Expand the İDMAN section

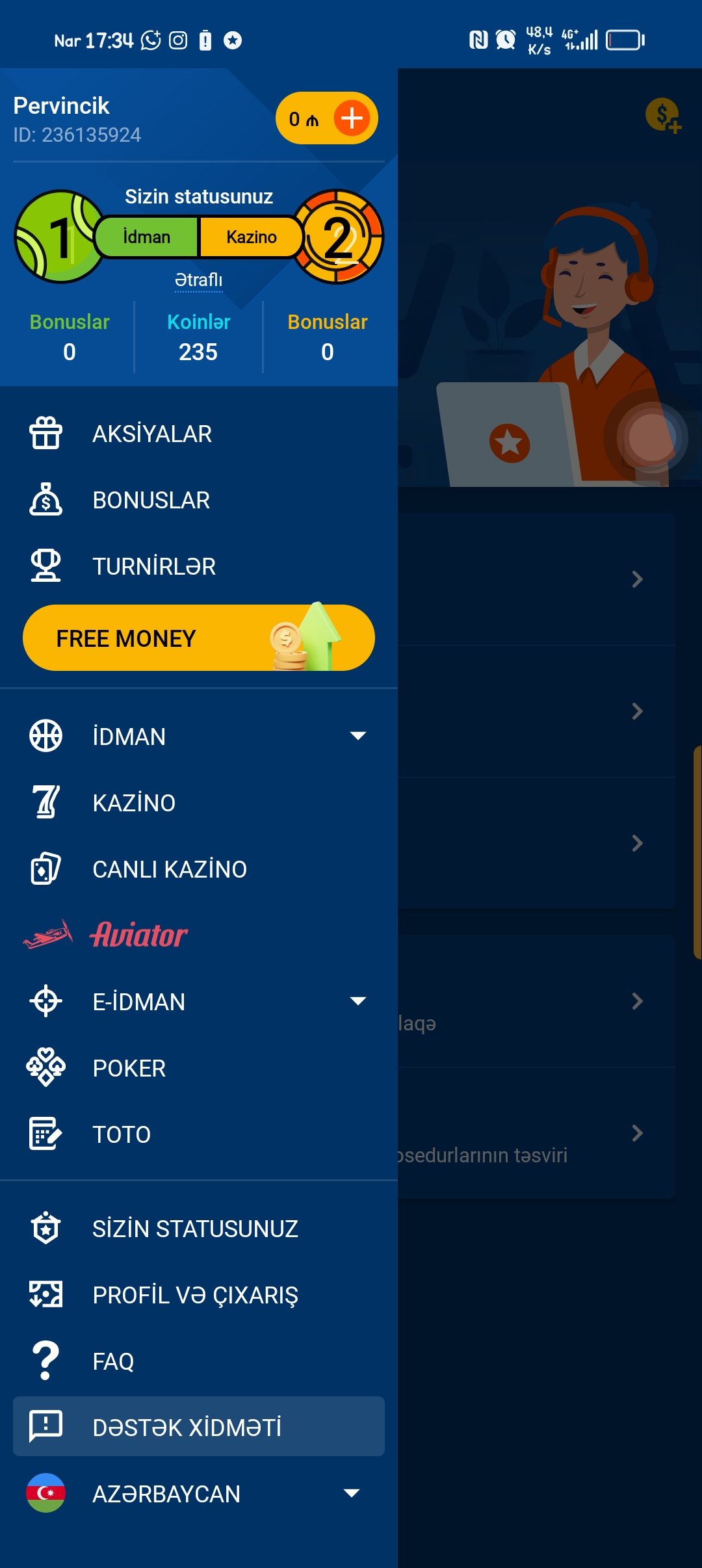(199, 737)
